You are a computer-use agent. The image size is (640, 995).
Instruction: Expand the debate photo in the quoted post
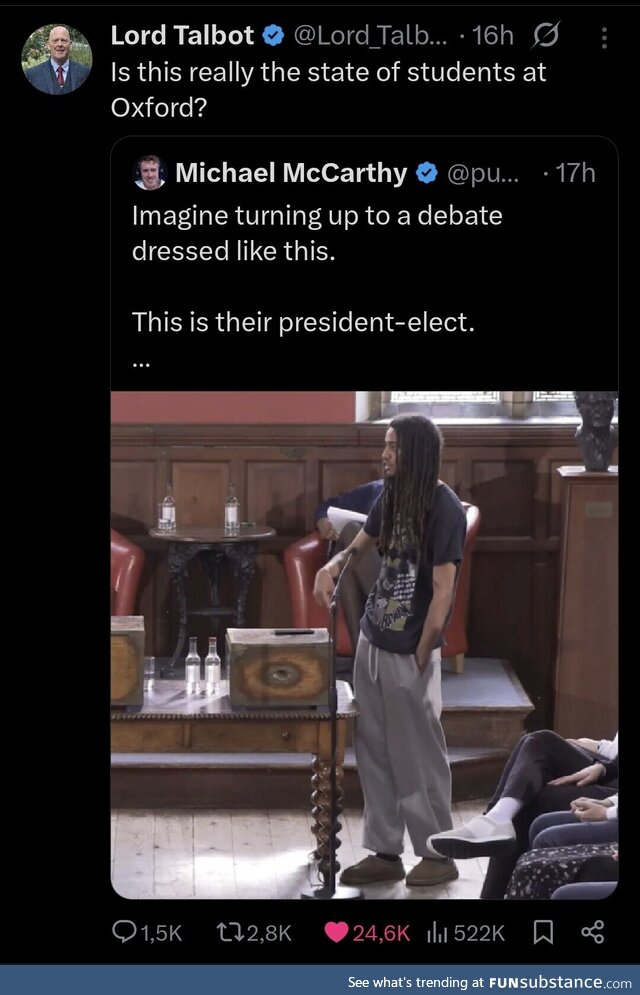tap(364, 645)
